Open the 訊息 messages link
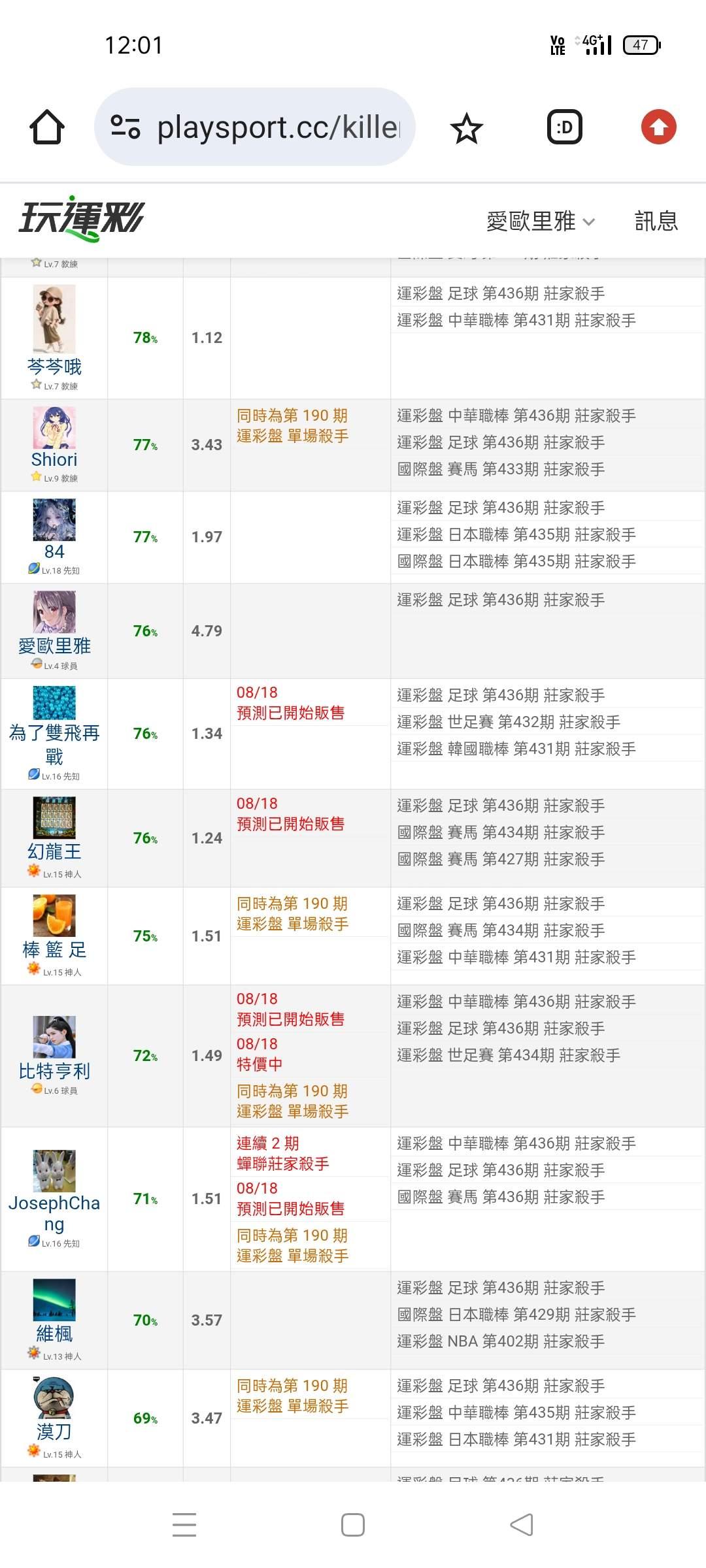 (656, 221)
